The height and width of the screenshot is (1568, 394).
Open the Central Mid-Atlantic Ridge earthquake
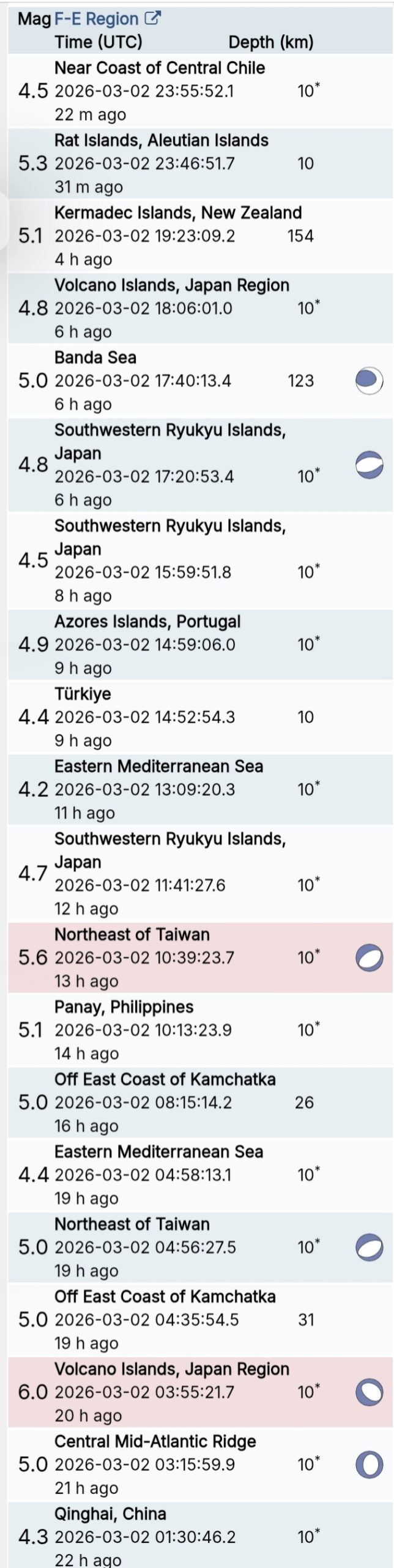click(x=155, y=1442)
